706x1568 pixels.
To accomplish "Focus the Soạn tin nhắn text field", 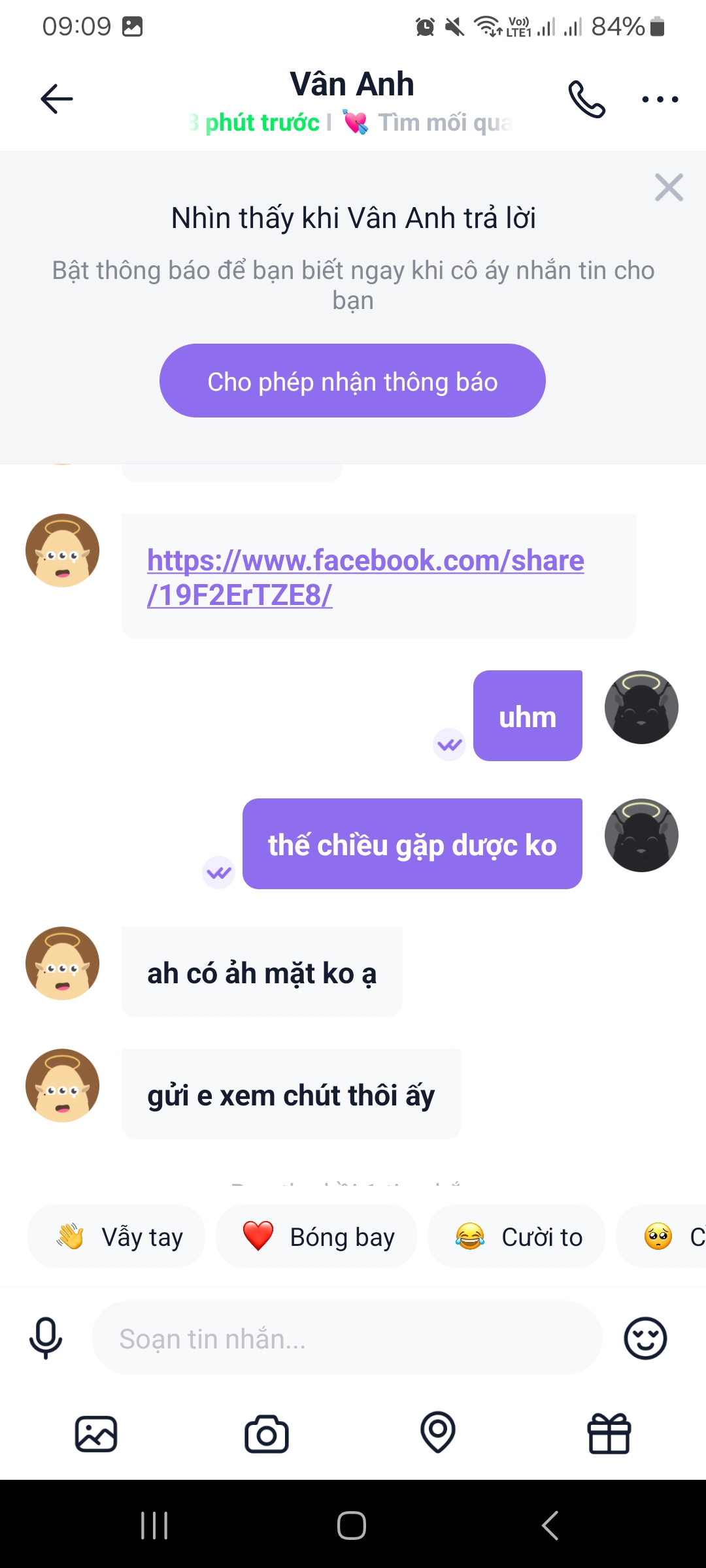I will [x=346, y=1338].
